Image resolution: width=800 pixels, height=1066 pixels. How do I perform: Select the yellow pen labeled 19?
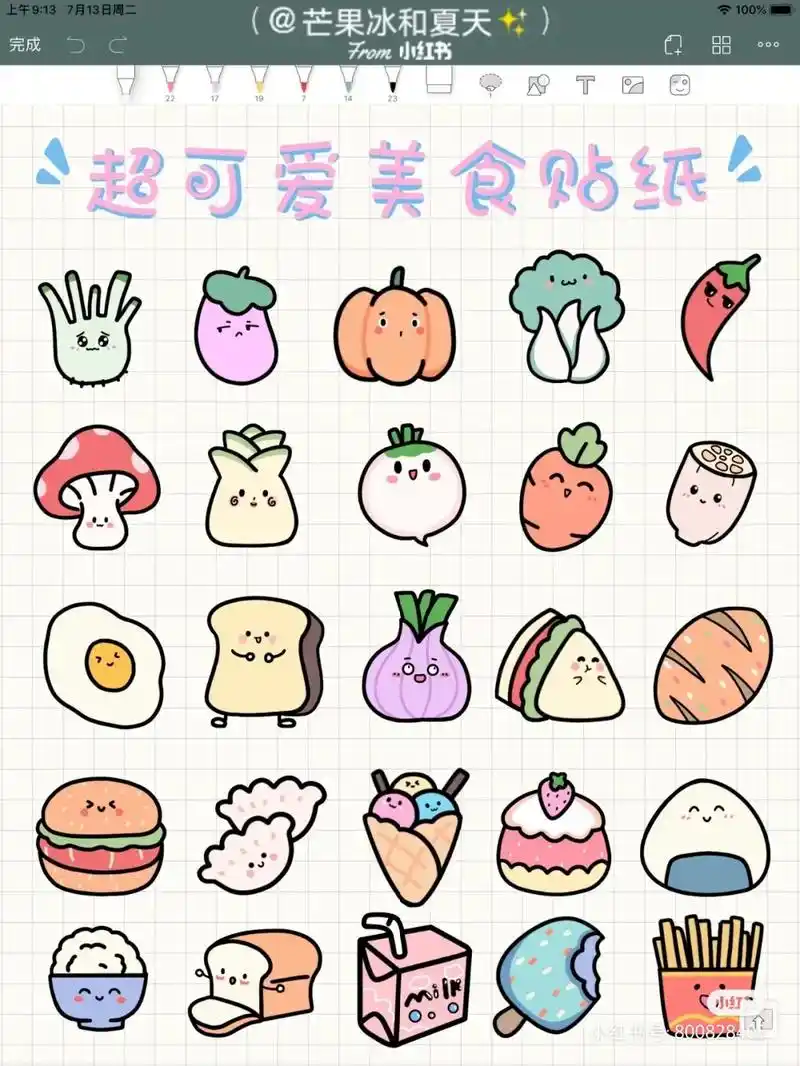point(258,85)
